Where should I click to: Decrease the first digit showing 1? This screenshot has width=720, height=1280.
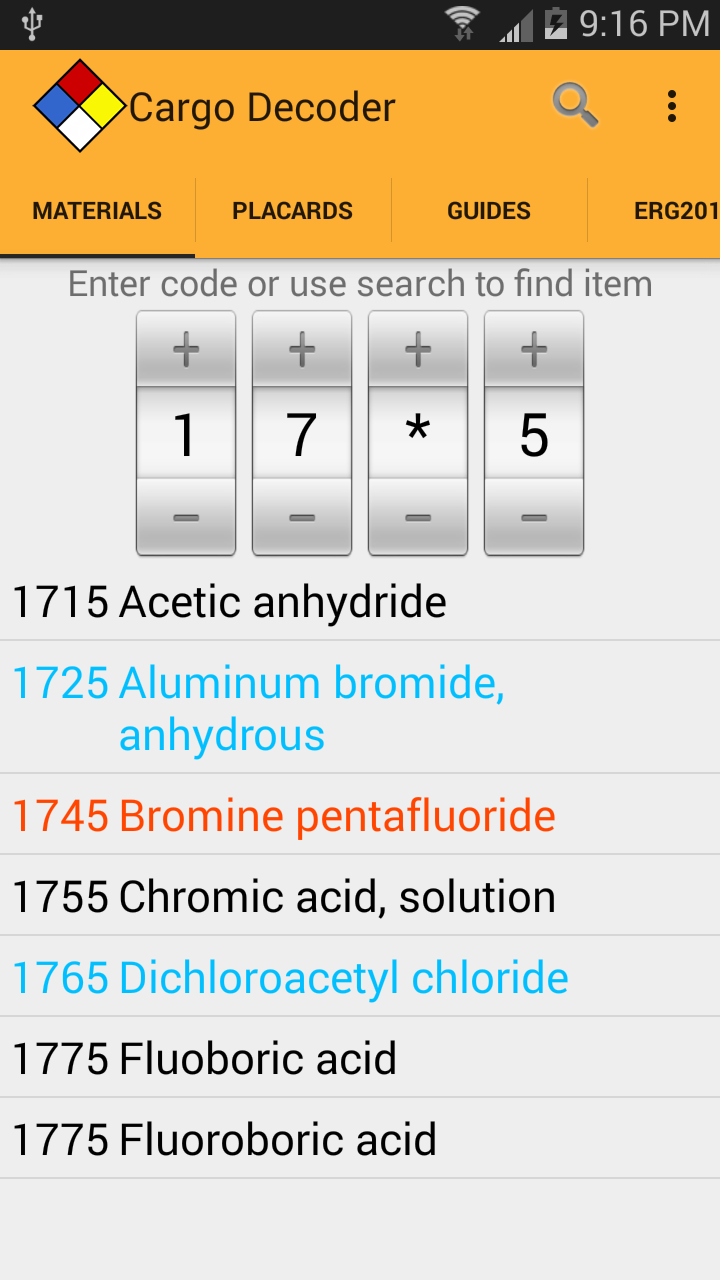click(186, 517)
